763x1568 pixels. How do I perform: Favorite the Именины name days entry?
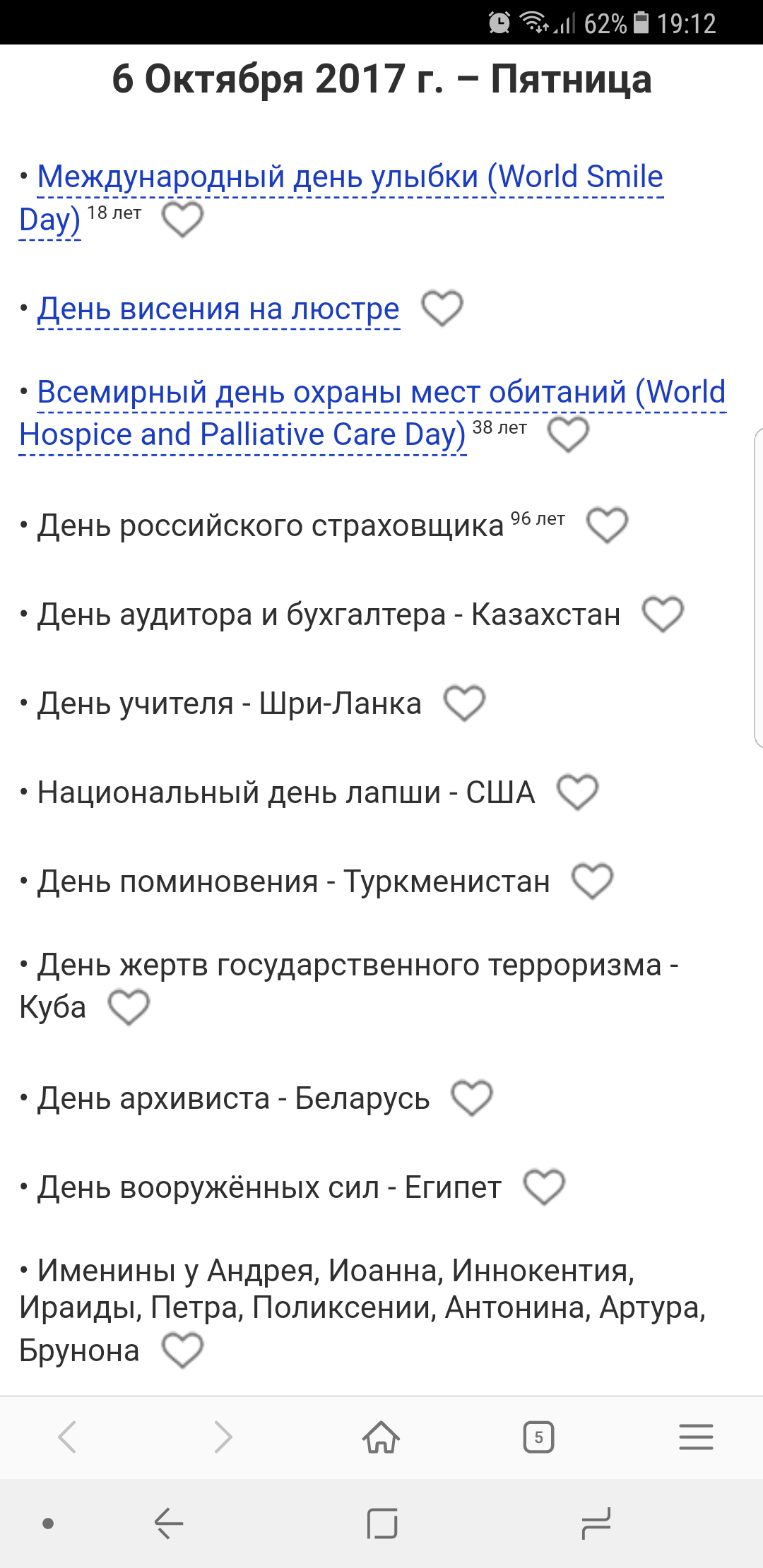182,1350
